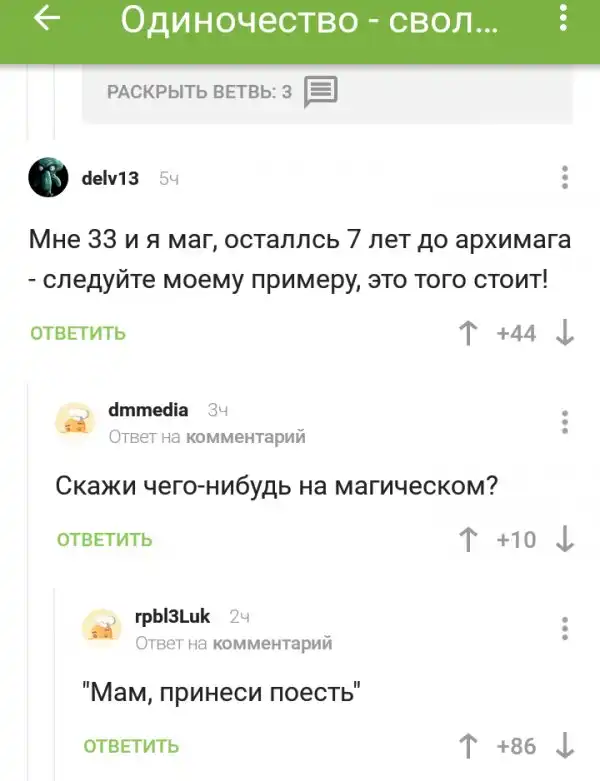The image size is (600, 781).
Task: Downvote dmmedia's comment
Action: coord(565,540)
